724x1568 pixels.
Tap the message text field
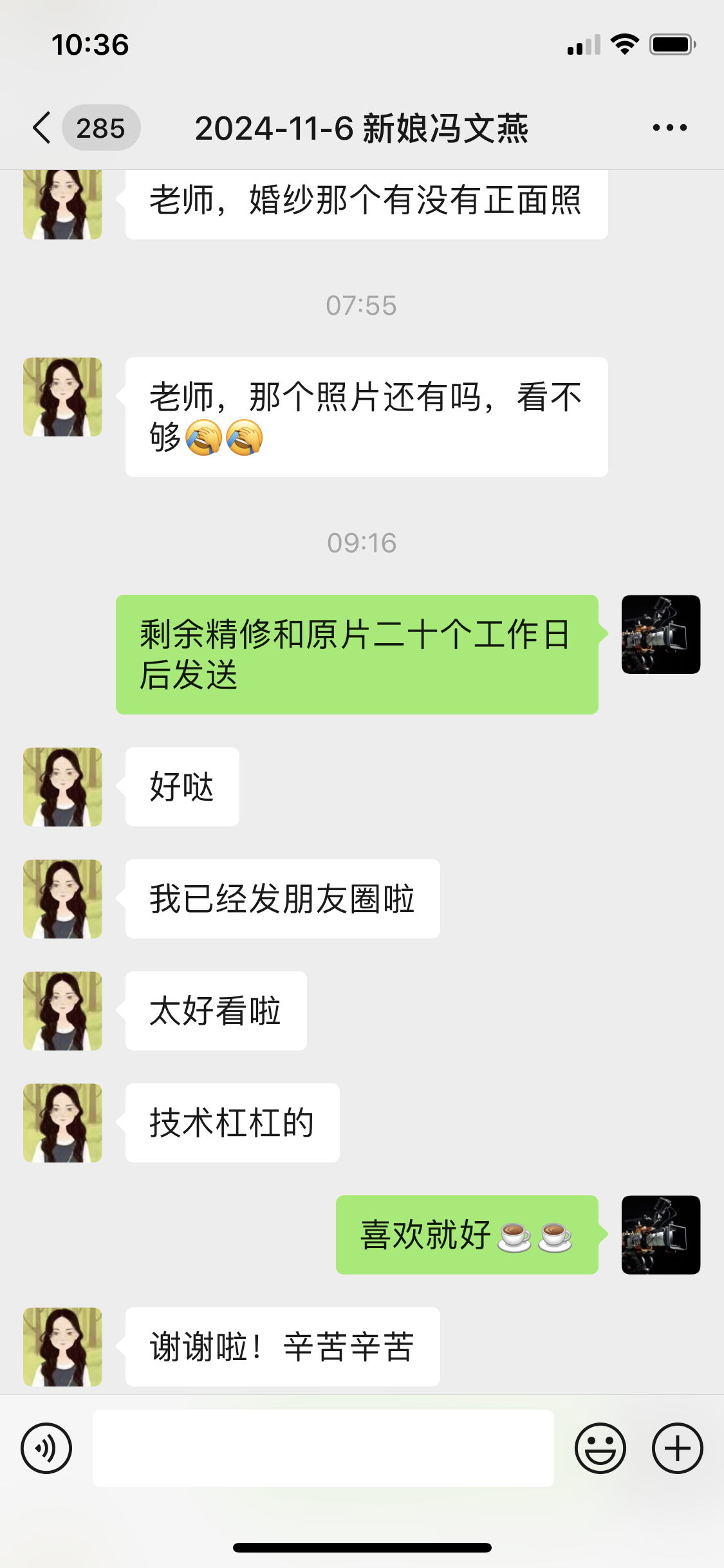pos(323,1448)
